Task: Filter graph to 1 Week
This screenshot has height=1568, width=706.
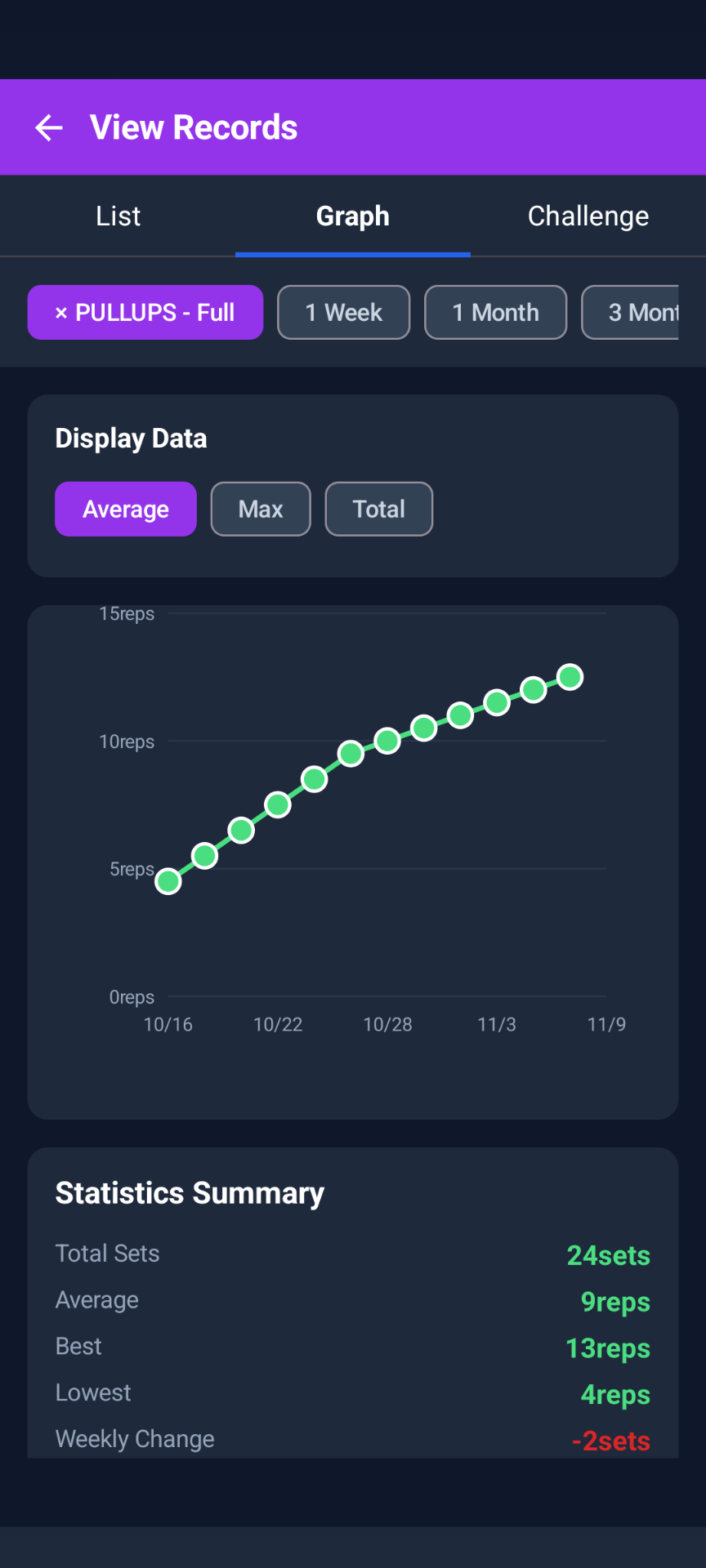Action: coord(343,313)
